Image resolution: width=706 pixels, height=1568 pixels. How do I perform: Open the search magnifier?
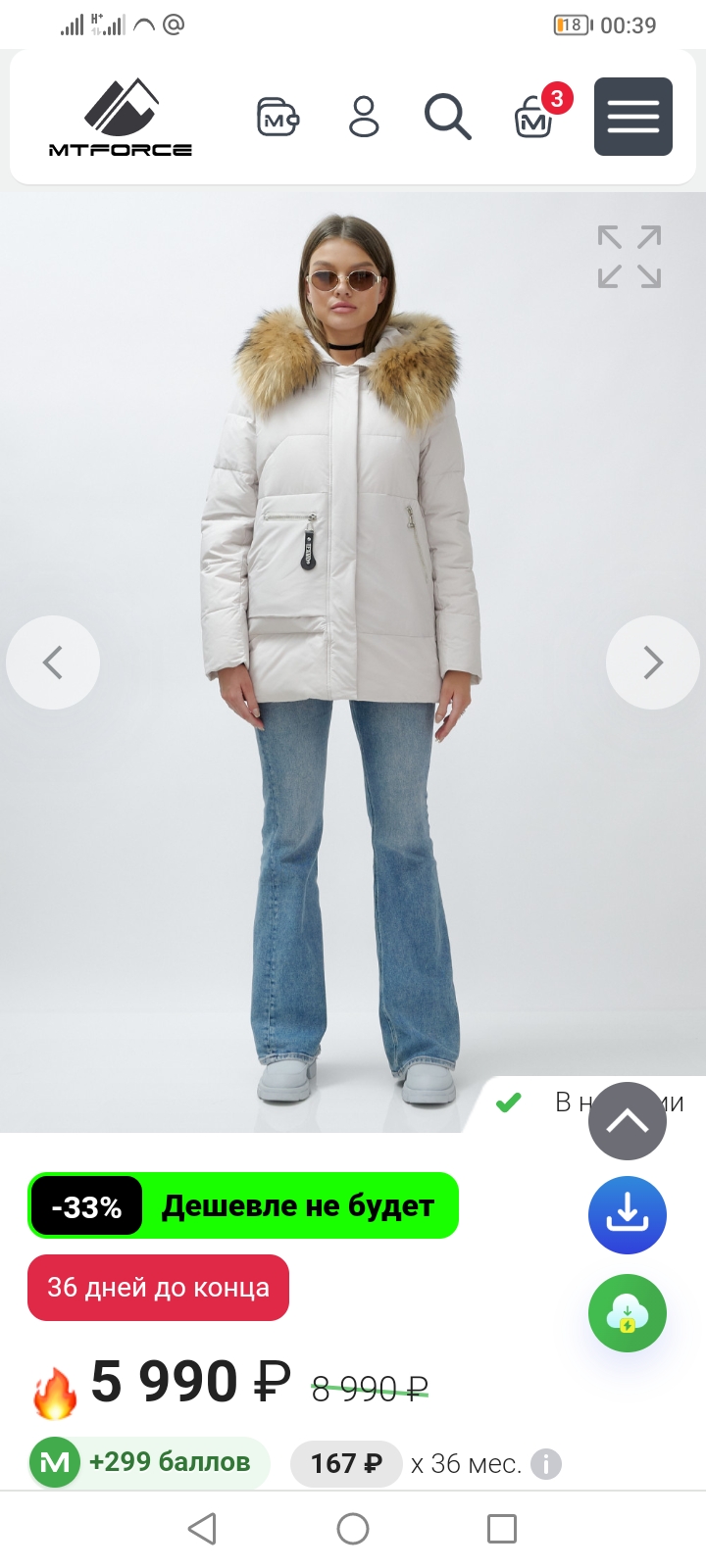click(447, 117)
